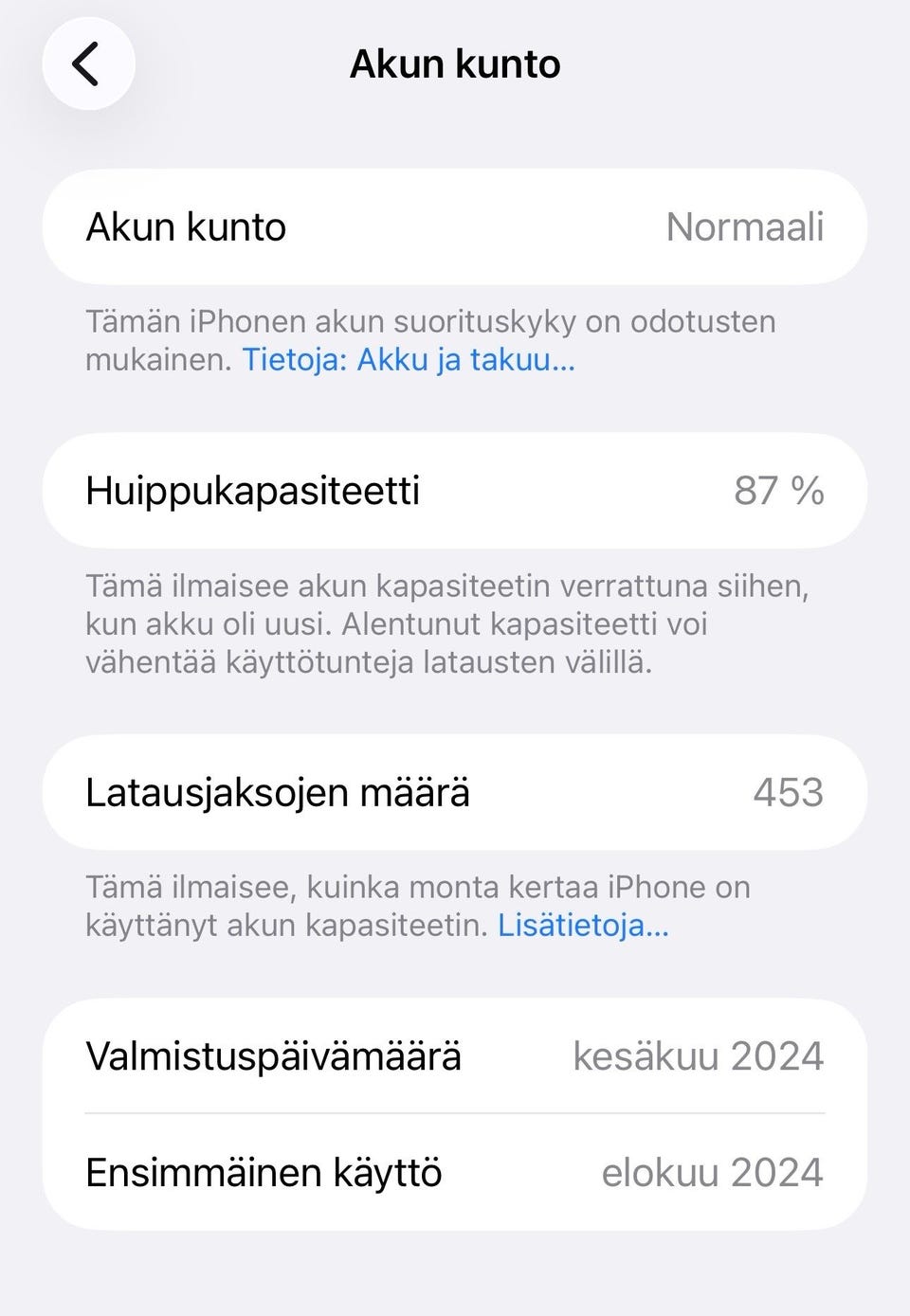This screenshot has height=1316, width=910.
Task: Select the Ensimmäinen käyttö row
Action: [x=455, y=1172]
